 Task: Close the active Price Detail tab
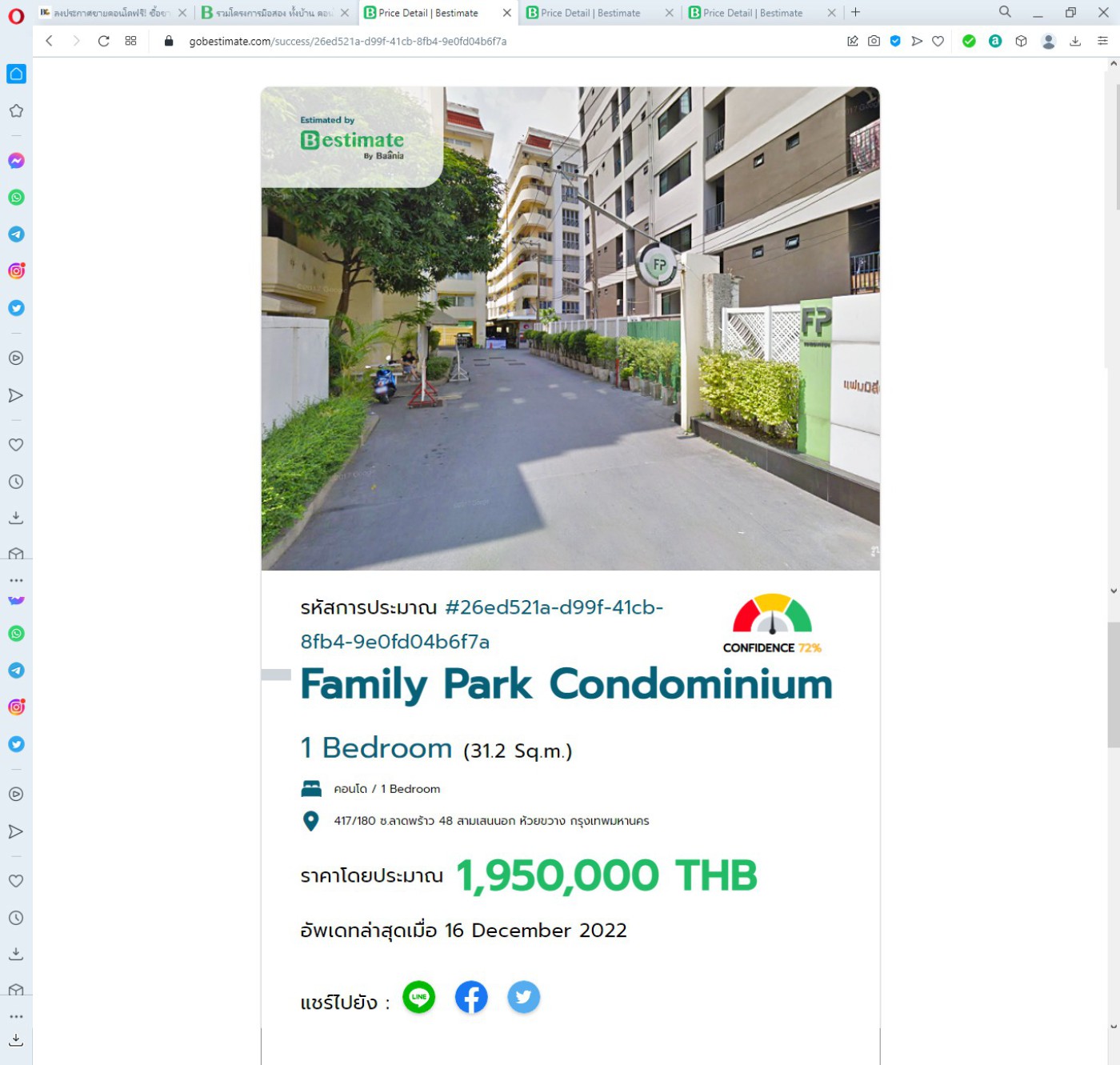coord(506,13)
